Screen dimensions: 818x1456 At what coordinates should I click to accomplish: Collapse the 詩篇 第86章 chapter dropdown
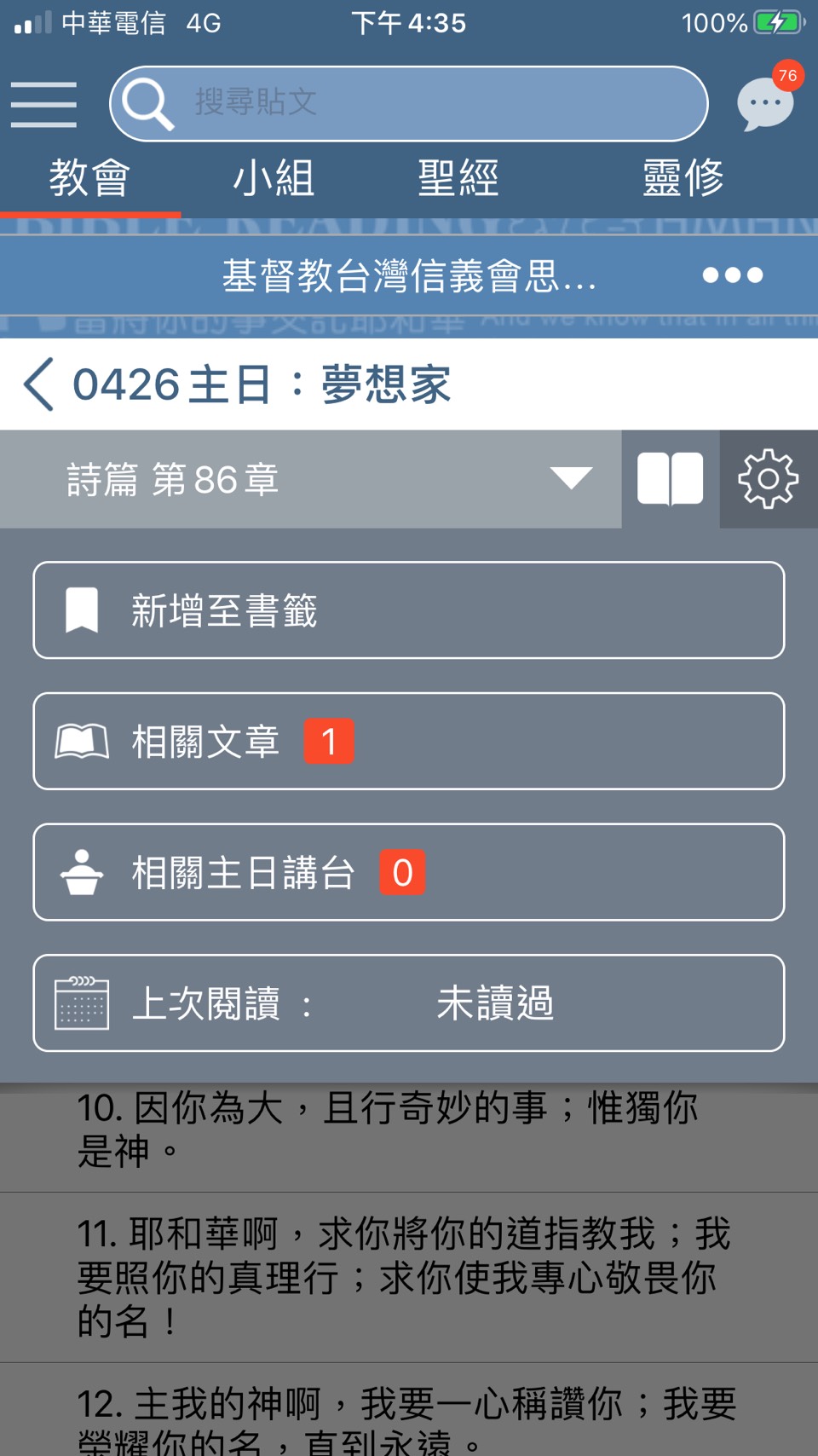pos(570,478)
